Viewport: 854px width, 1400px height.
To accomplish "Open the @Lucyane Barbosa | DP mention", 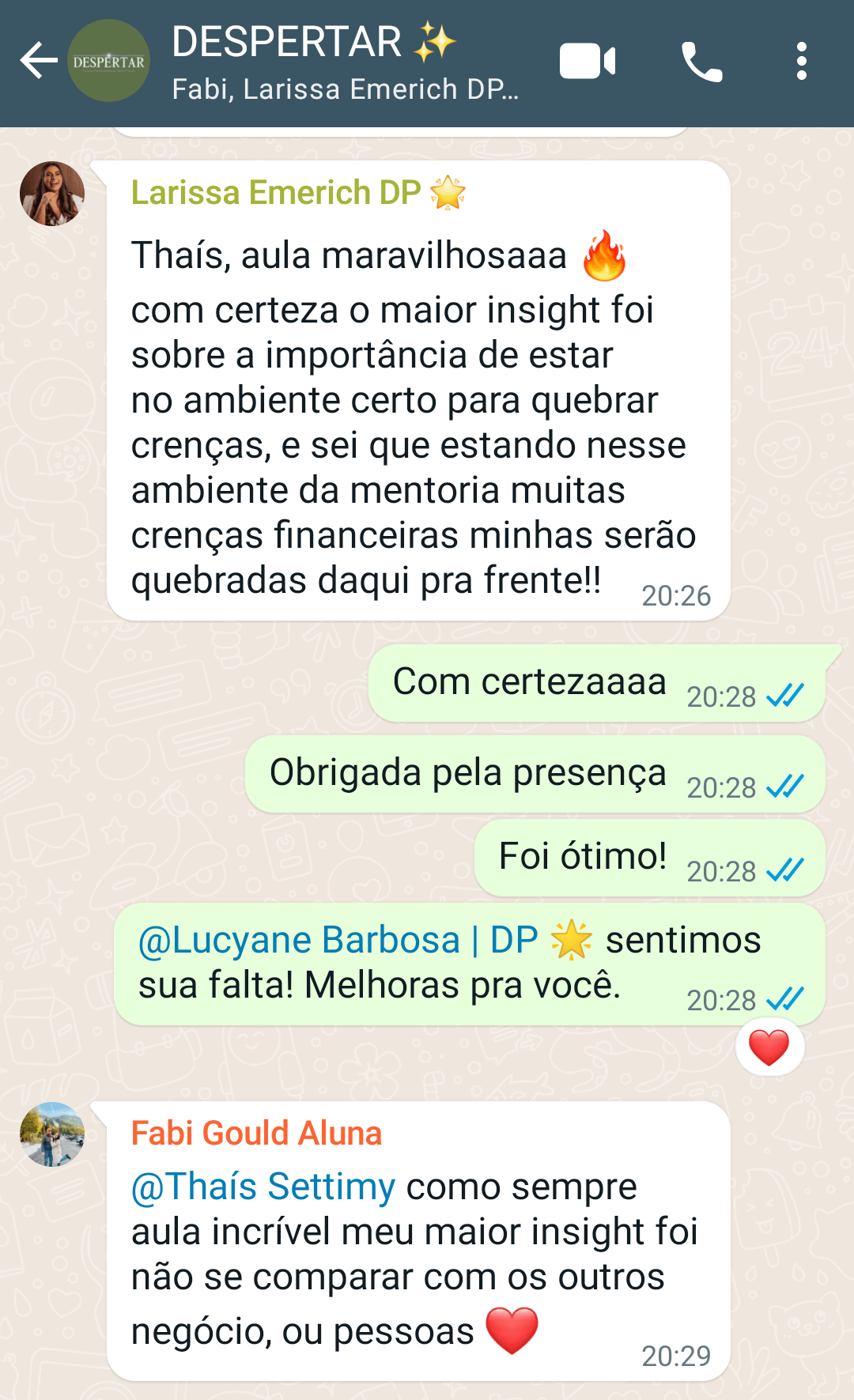I will [x=338, y=941].
